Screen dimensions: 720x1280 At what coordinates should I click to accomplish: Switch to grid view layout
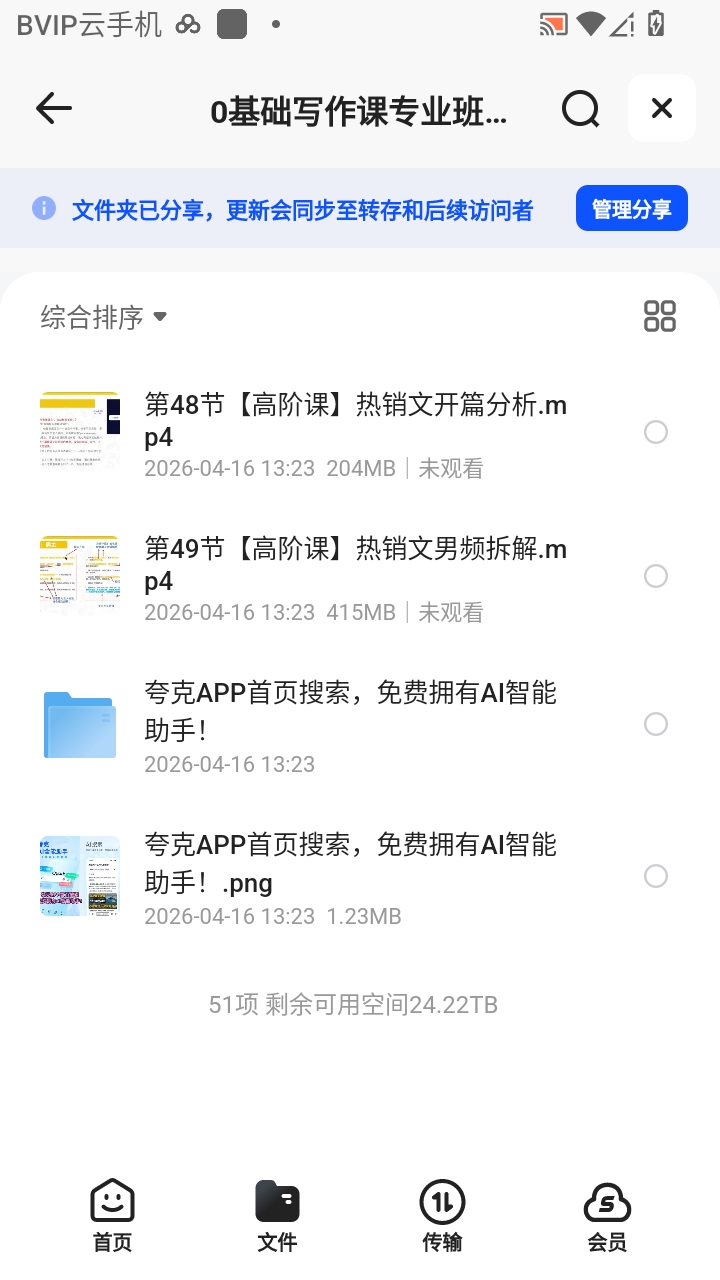[659, 315]
